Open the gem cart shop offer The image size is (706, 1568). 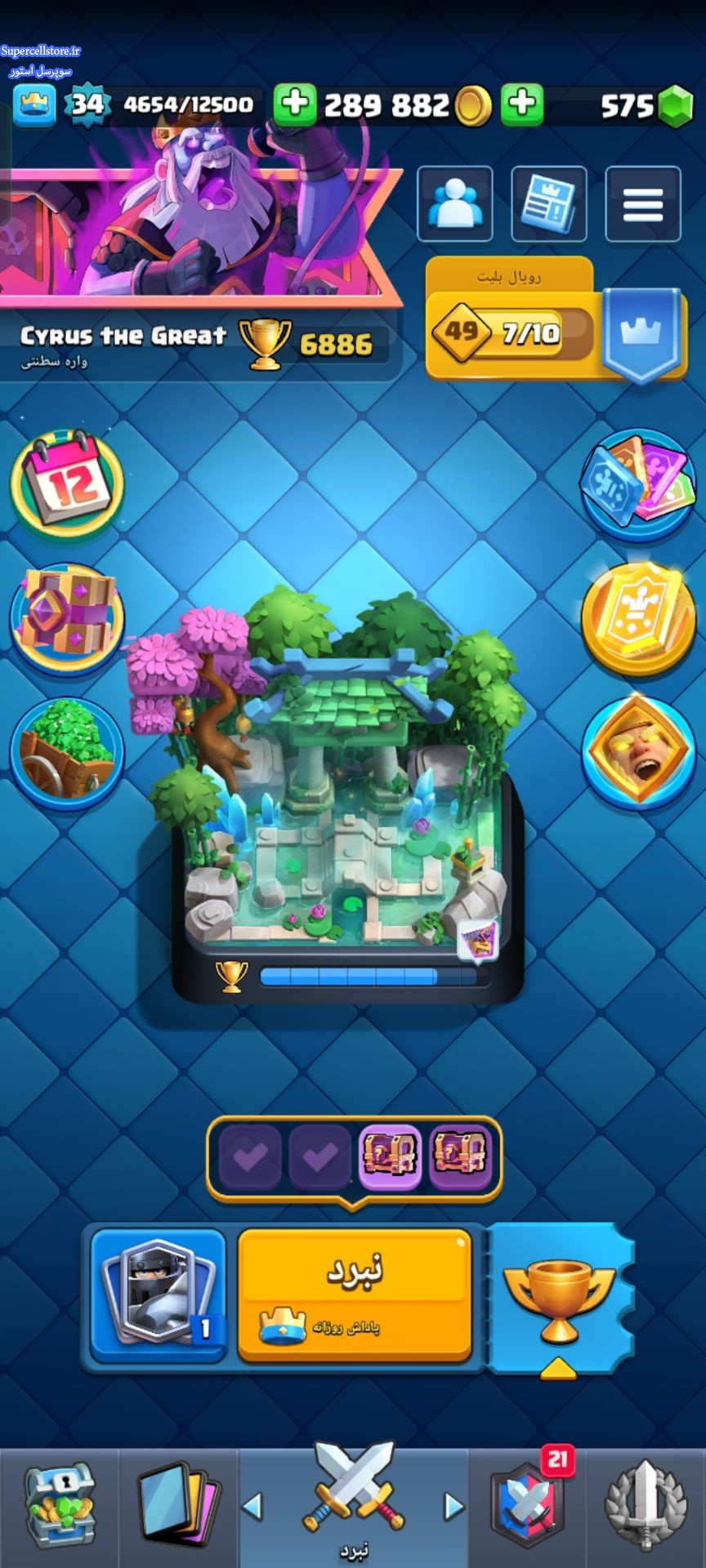click(x=67, y=753)
